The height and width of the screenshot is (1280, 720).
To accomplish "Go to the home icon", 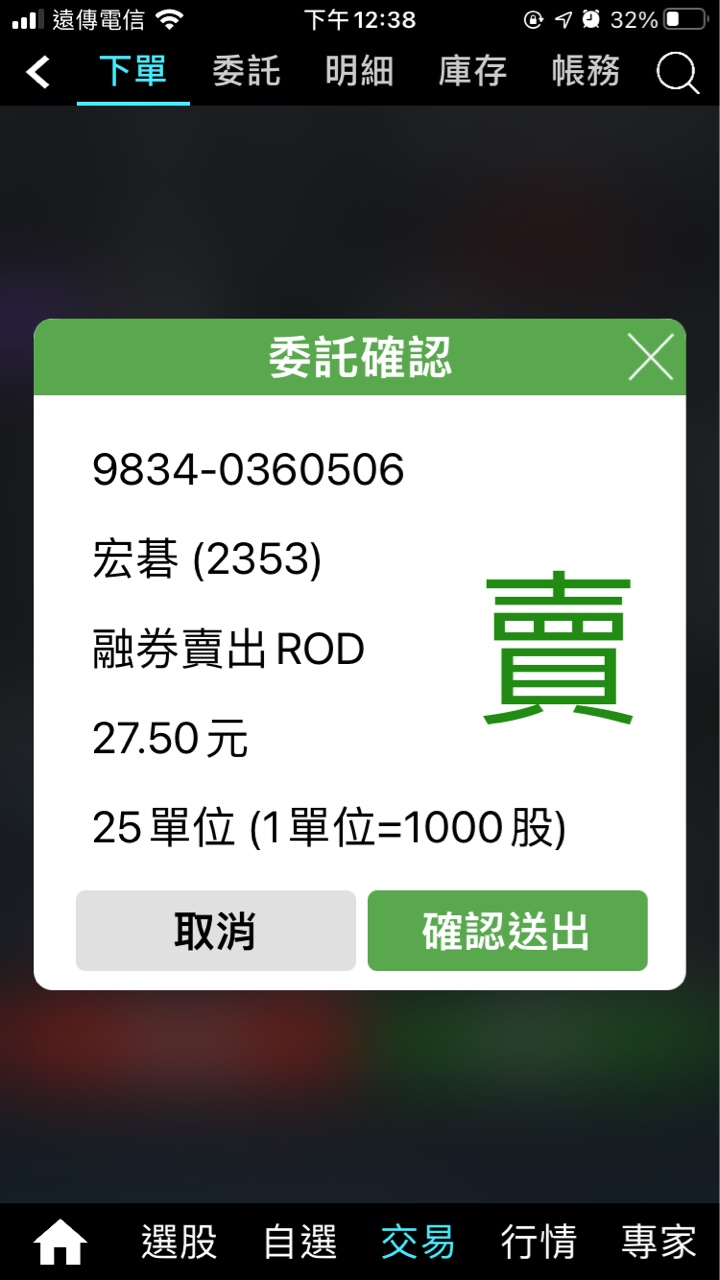I will tap(60, 1243).
